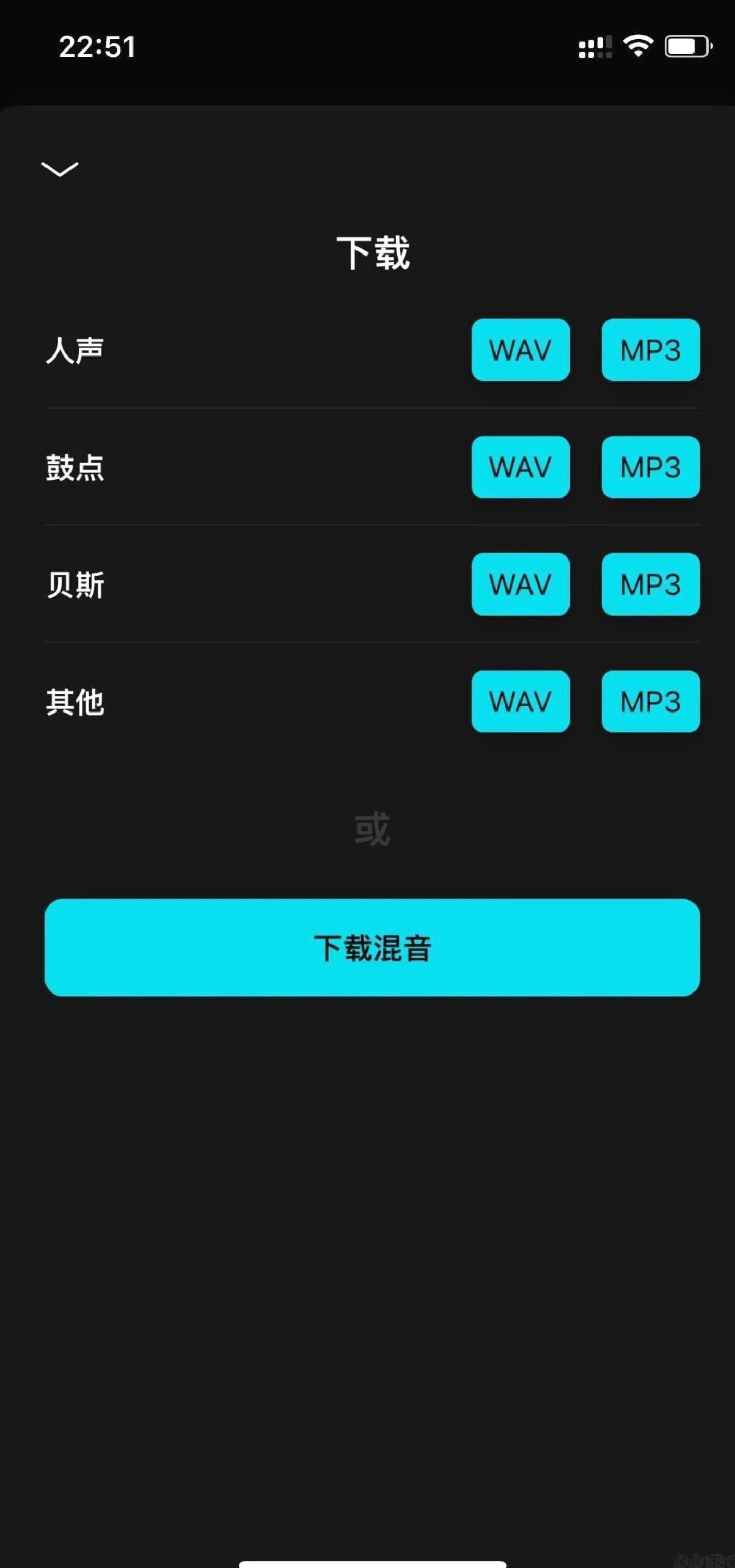Get the 鼓点 track in WAV
The width and height of the screenshot is (735, 1568).
[x=521, y=467]
